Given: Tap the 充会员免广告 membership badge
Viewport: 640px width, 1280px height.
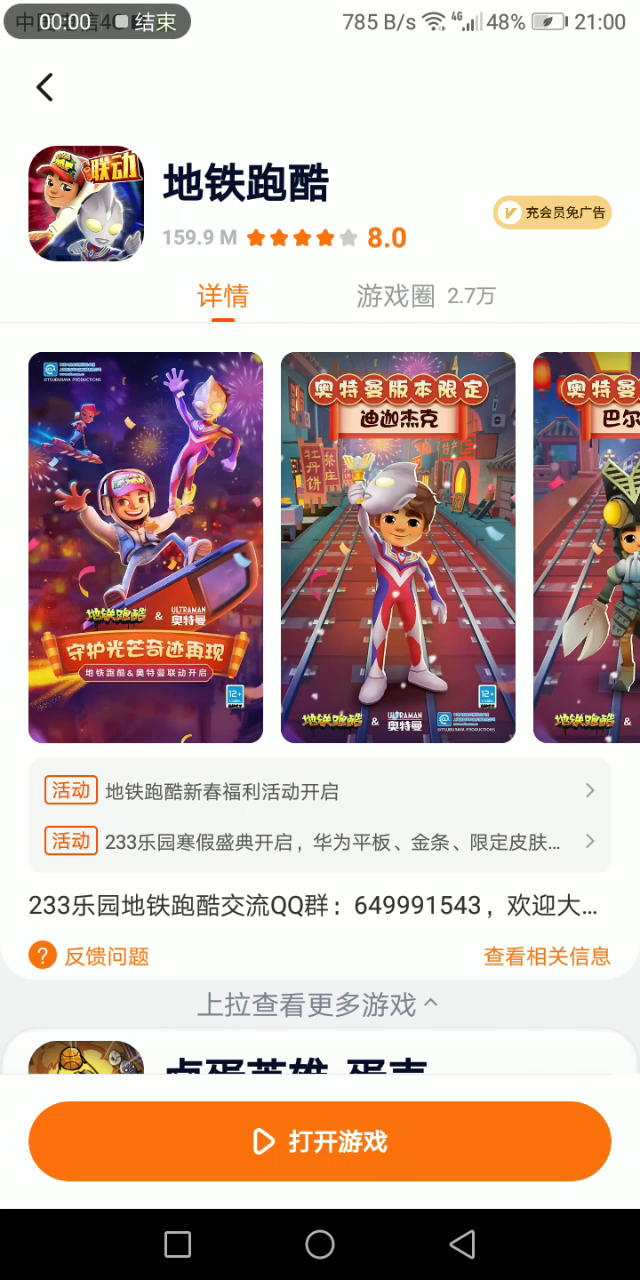Looking at the screenshot, I should click(552, 212).
